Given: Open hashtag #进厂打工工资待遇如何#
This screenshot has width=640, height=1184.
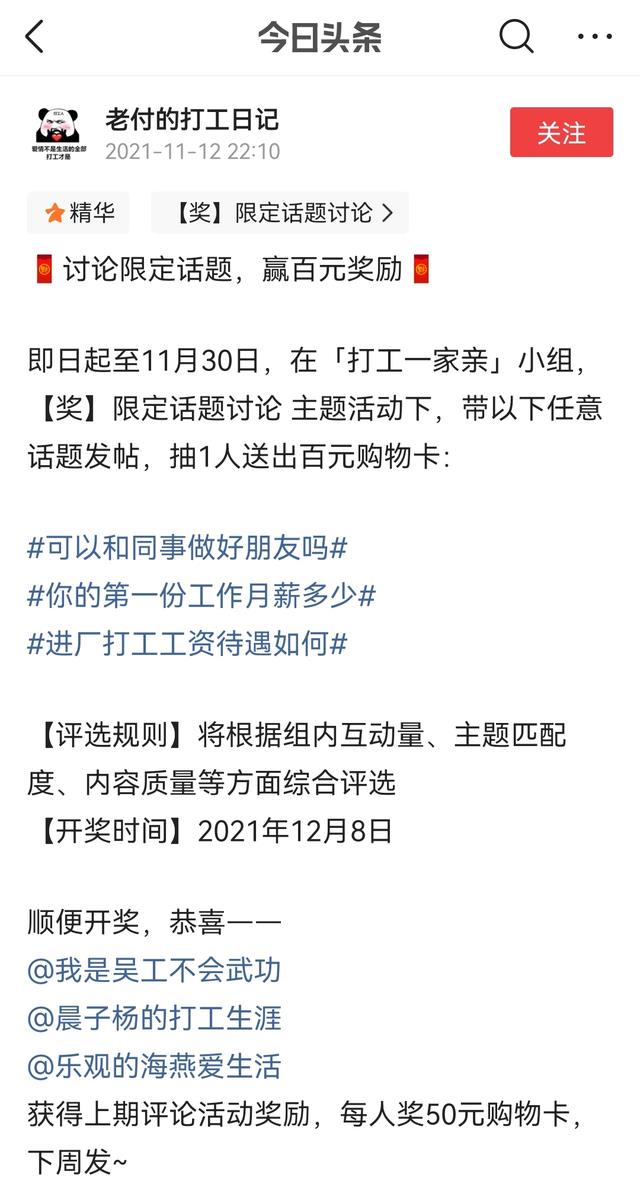Looking at the screenshot, I should 187,644.
